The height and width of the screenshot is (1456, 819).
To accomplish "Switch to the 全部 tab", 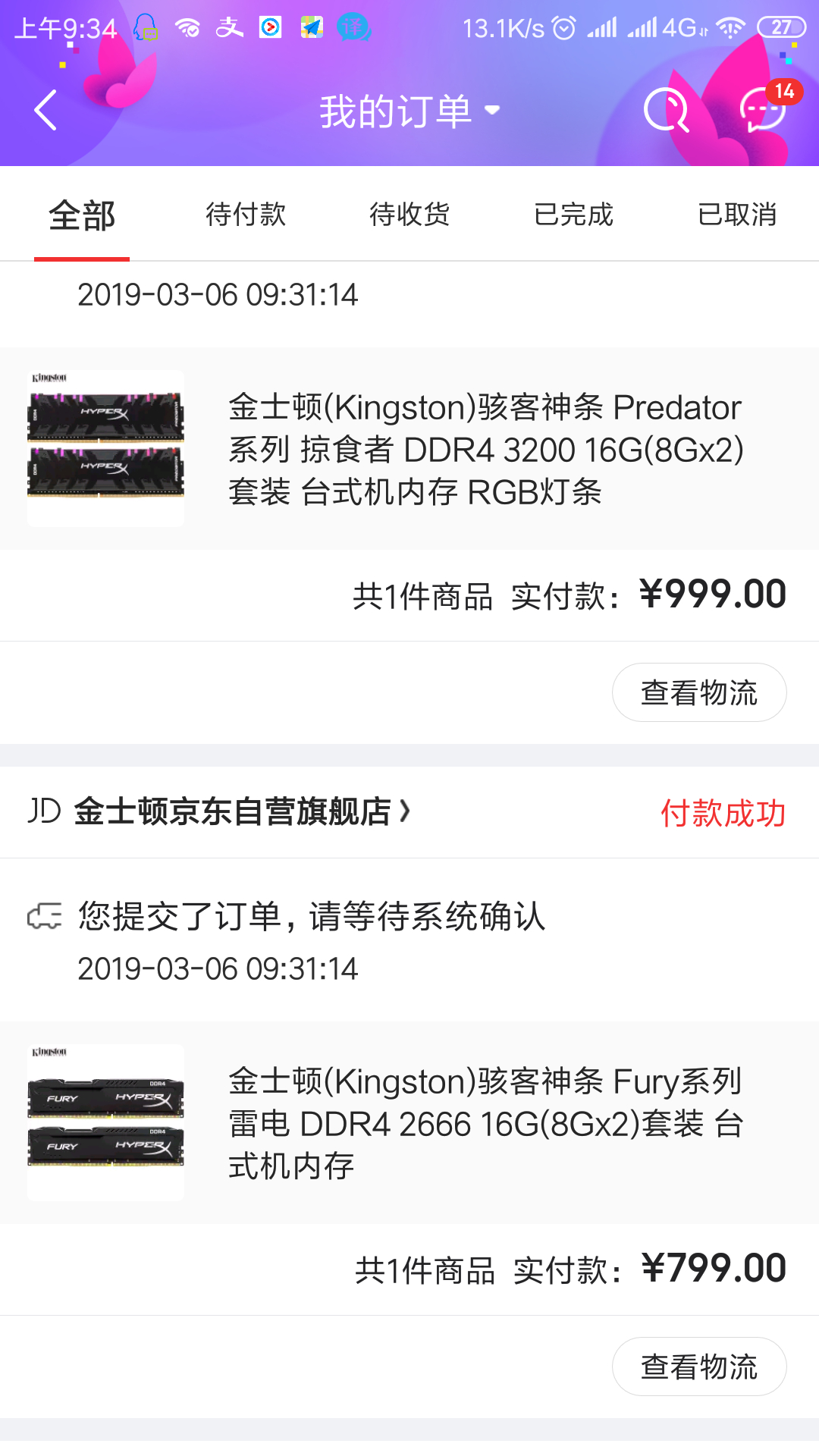I will (x=82, y=215).
